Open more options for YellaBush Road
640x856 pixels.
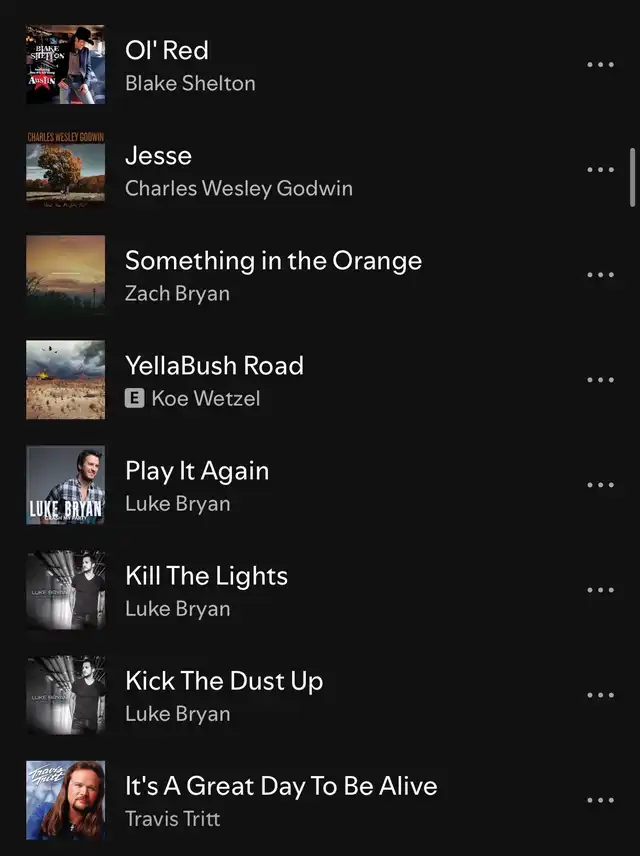pyautogui.click(x=600, y=380)
